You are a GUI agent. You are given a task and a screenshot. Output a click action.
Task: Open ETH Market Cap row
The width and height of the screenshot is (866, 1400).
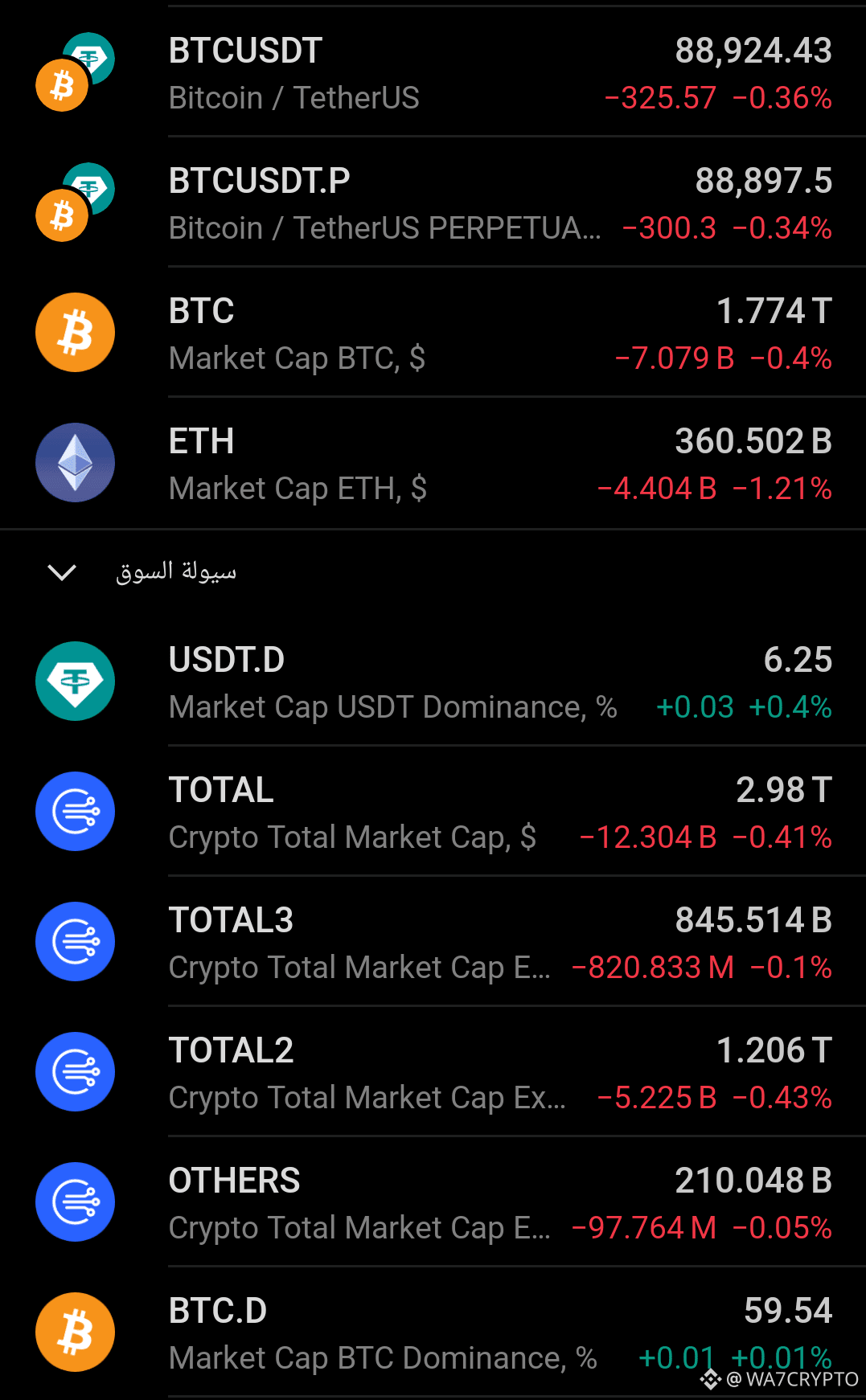[x=433, y=464]
